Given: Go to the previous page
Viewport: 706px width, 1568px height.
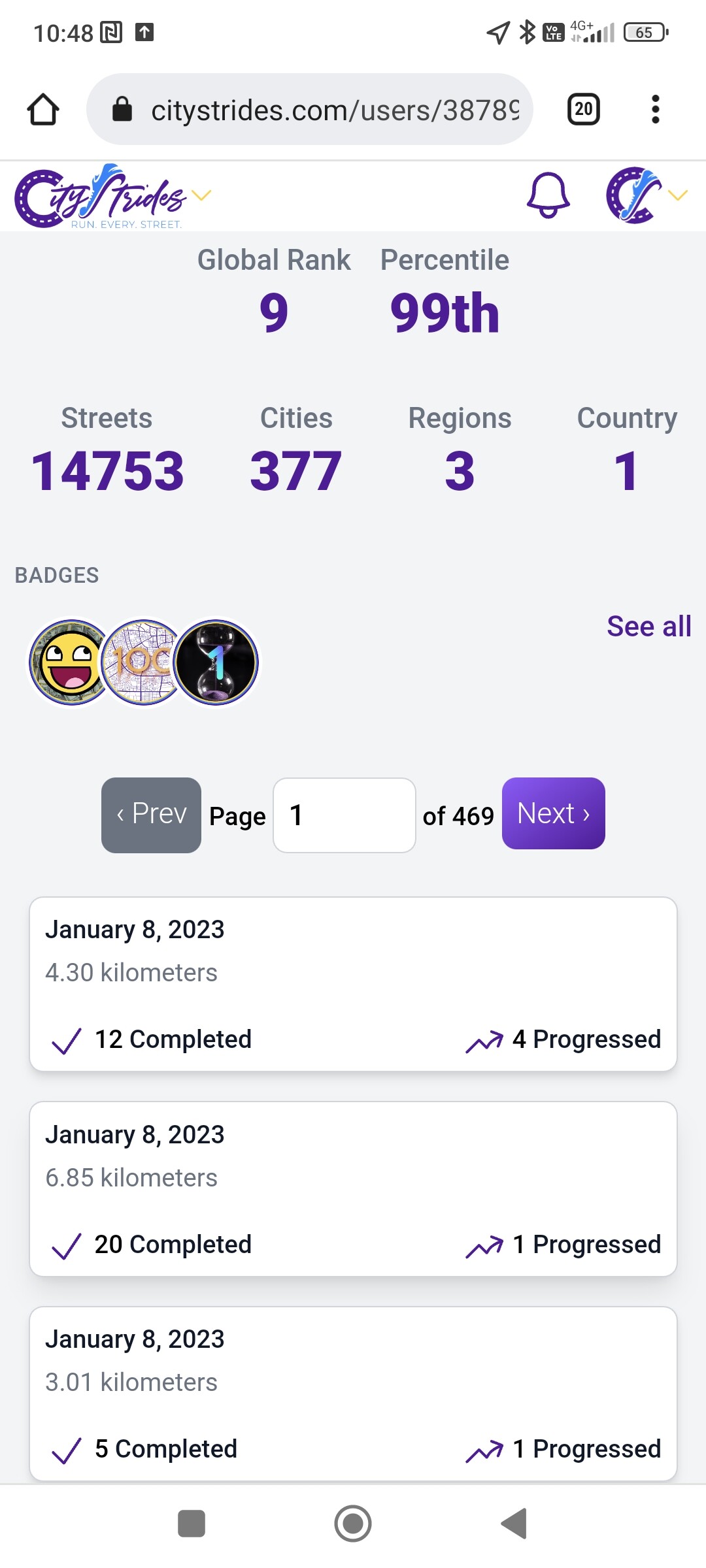Looking at the screenshot, I should pyautogui.click(x=151, y=815).
